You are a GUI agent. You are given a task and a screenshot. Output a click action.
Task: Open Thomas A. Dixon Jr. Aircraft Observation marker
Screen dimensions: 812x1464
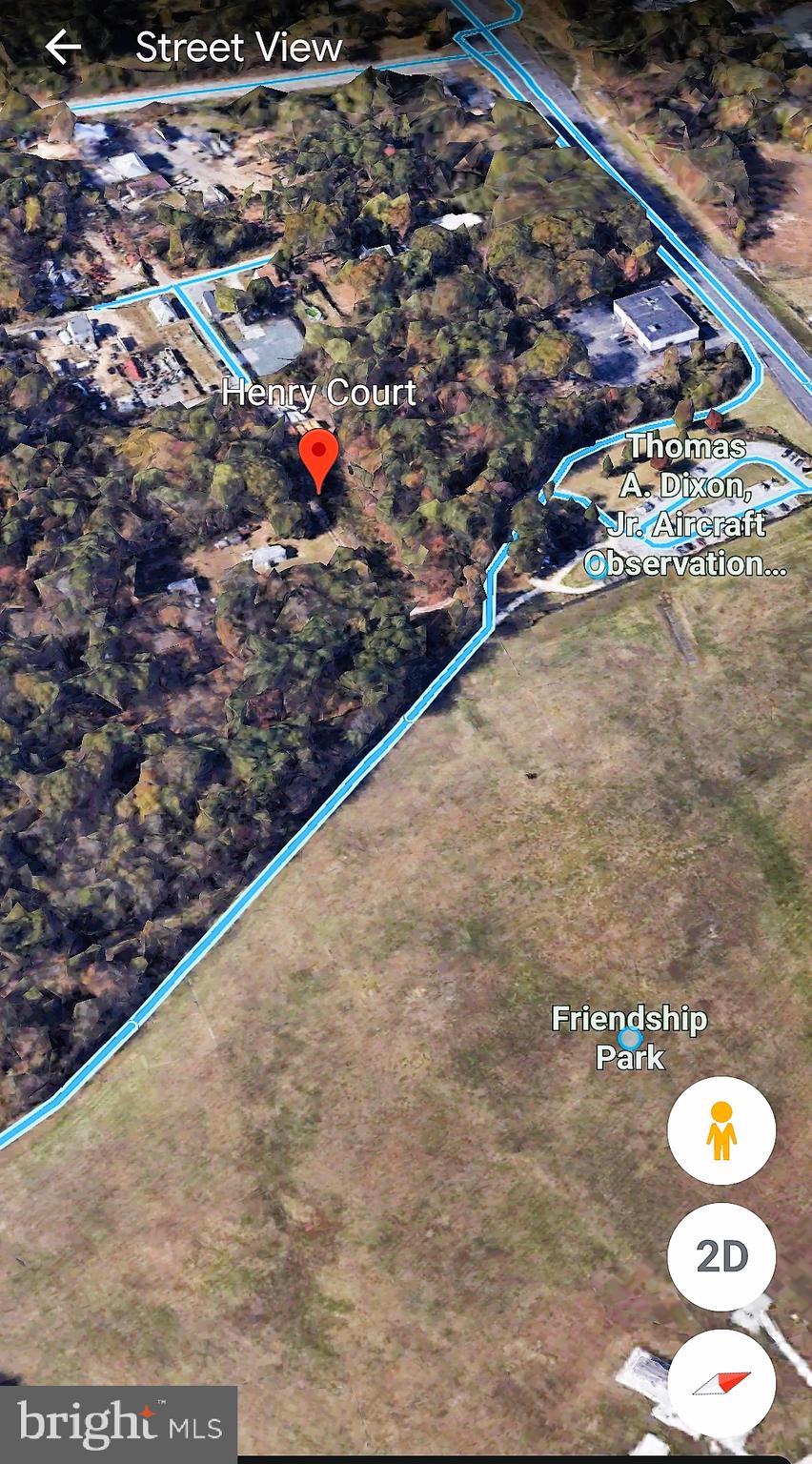pyautogui.click(x=597, y=565)
